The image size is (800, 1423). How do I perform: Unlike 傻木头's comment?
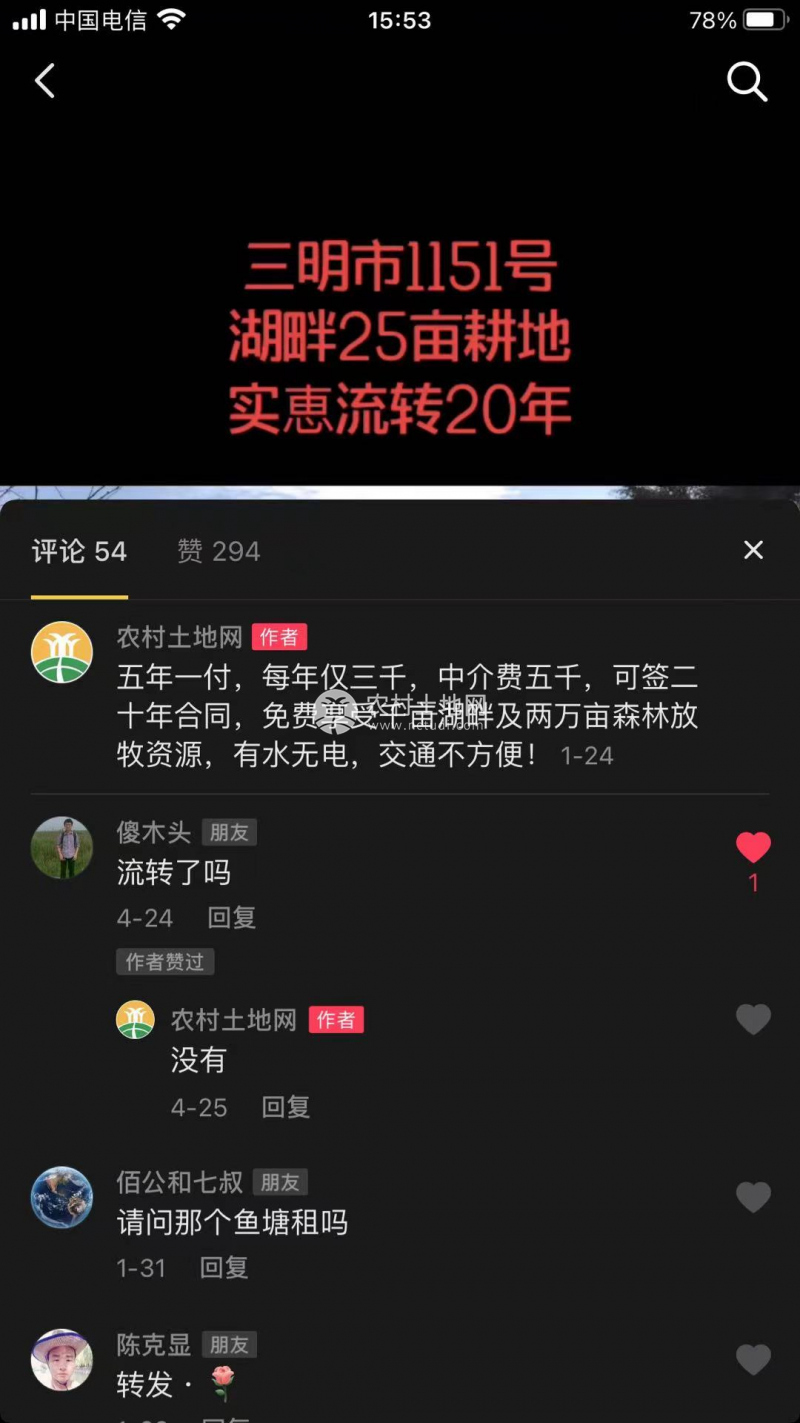coord(753,848)
